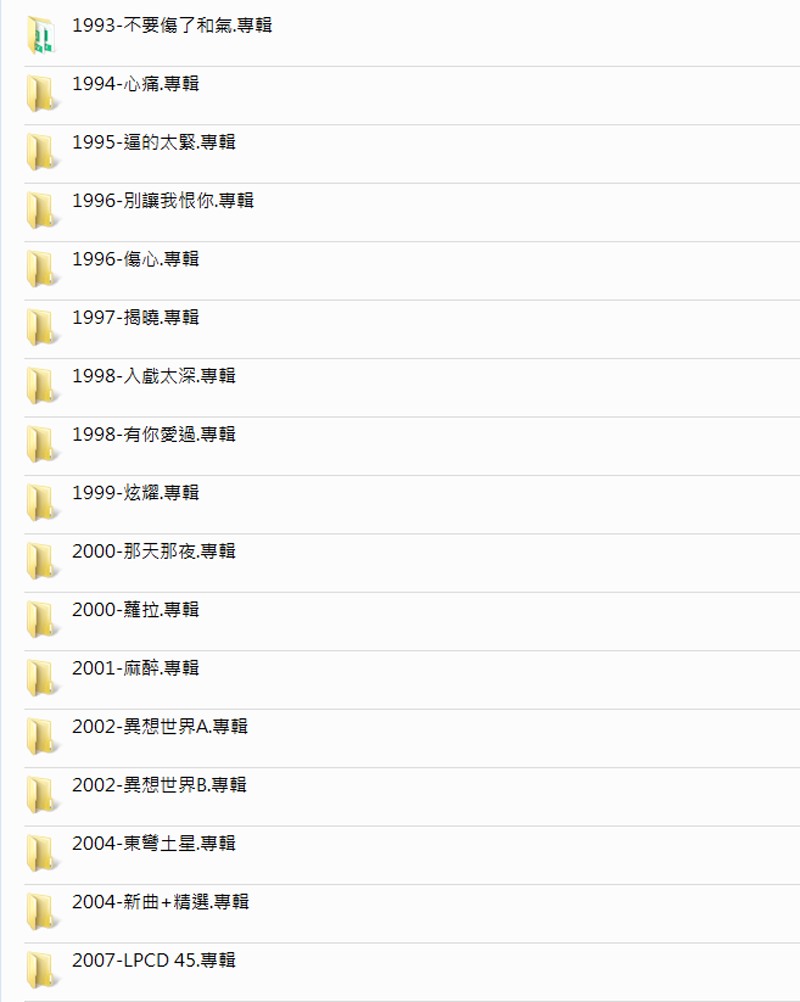Open the 1993-不要傷了和氣.專輯 folder
800x1002 pixels.
(x=171, y=26)
